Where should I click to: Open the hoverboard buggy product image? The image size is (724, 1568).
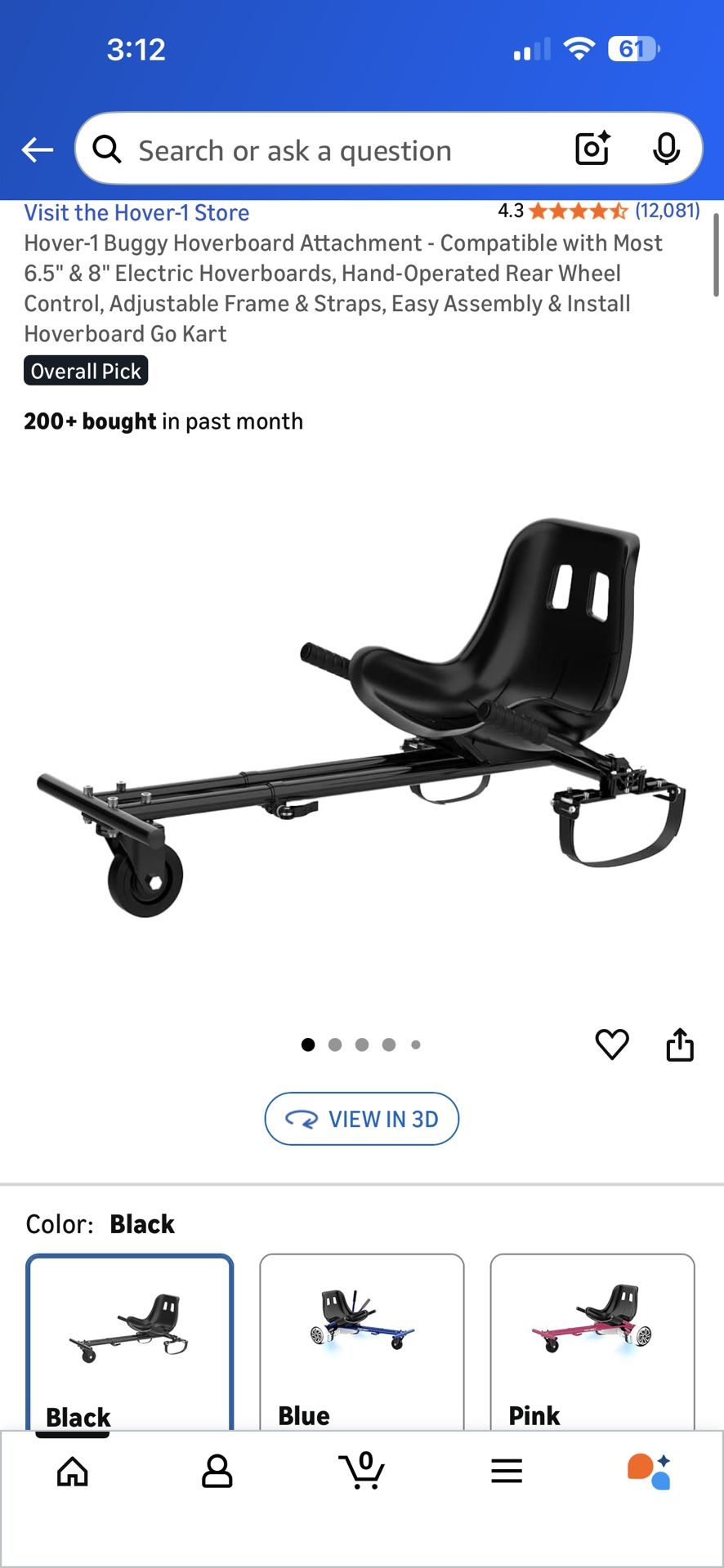coord(361,719)
